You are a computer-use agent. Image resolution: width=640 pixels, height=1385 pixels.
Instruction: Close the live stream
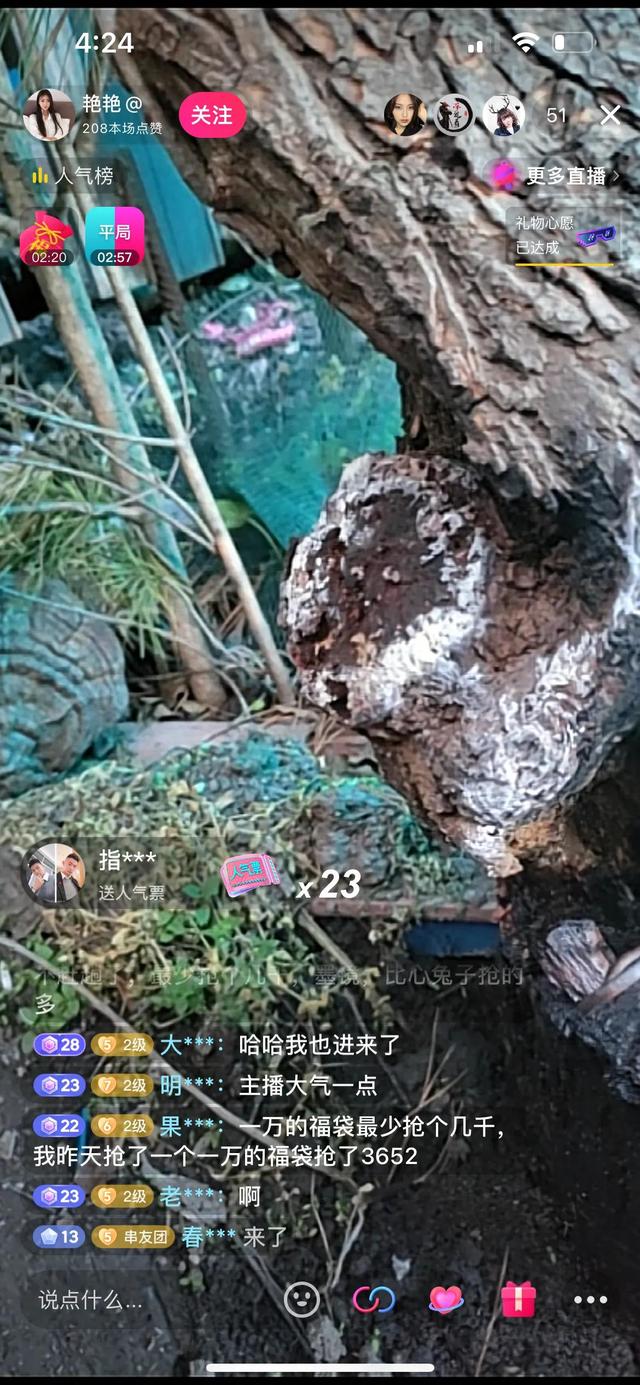click(x=610, y=115)
